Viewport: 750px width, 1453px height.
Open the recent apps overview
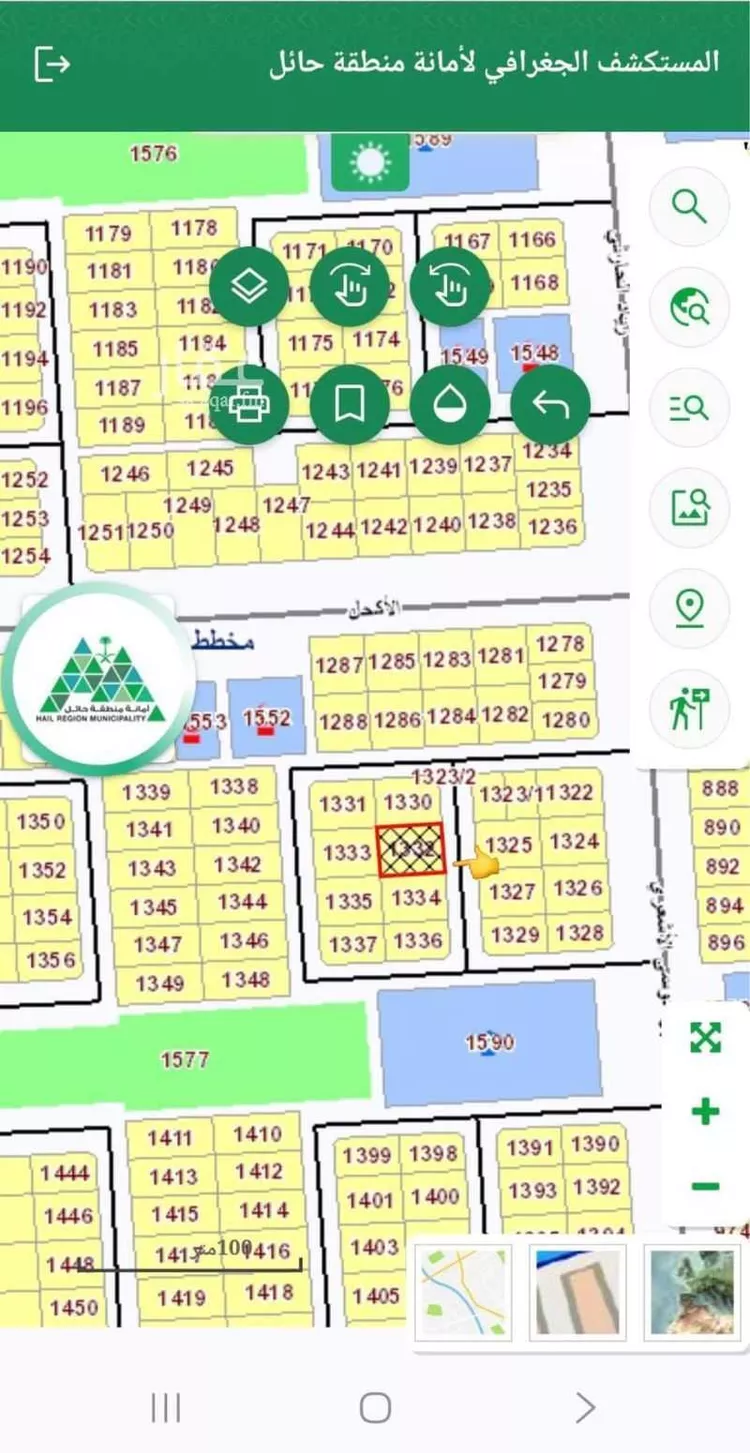pos(165,1408)
